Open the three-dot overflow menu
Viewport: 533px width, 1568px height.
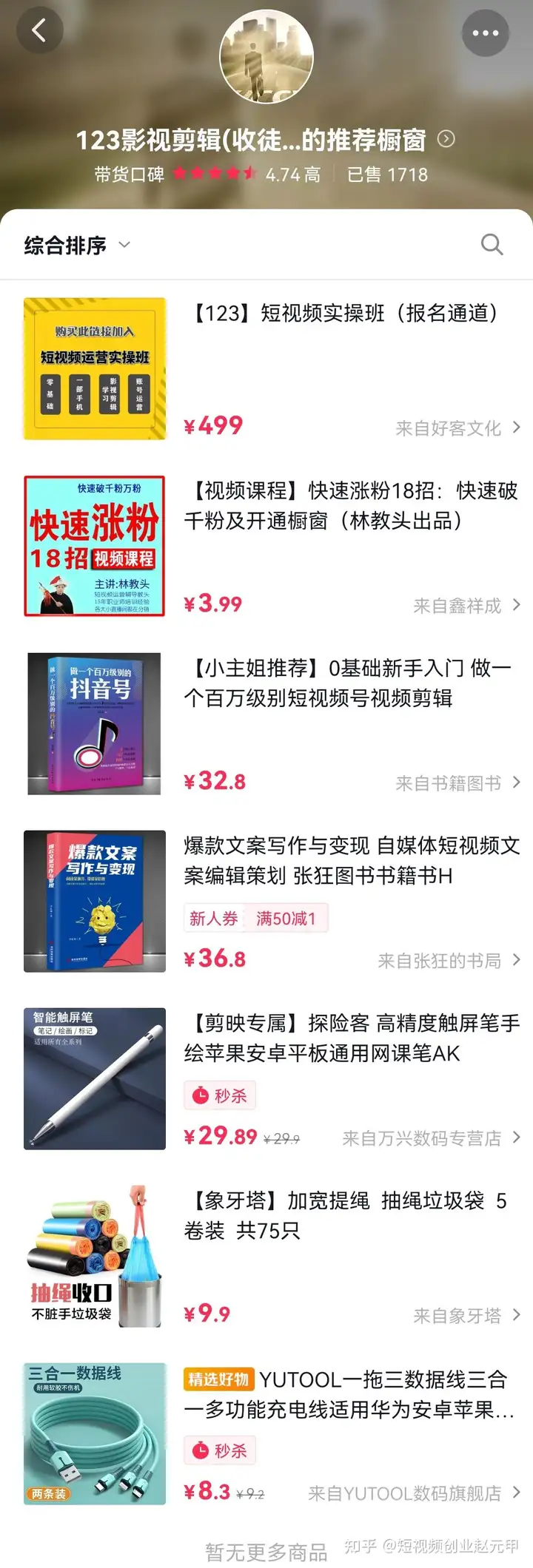click(x=485, y=33)
